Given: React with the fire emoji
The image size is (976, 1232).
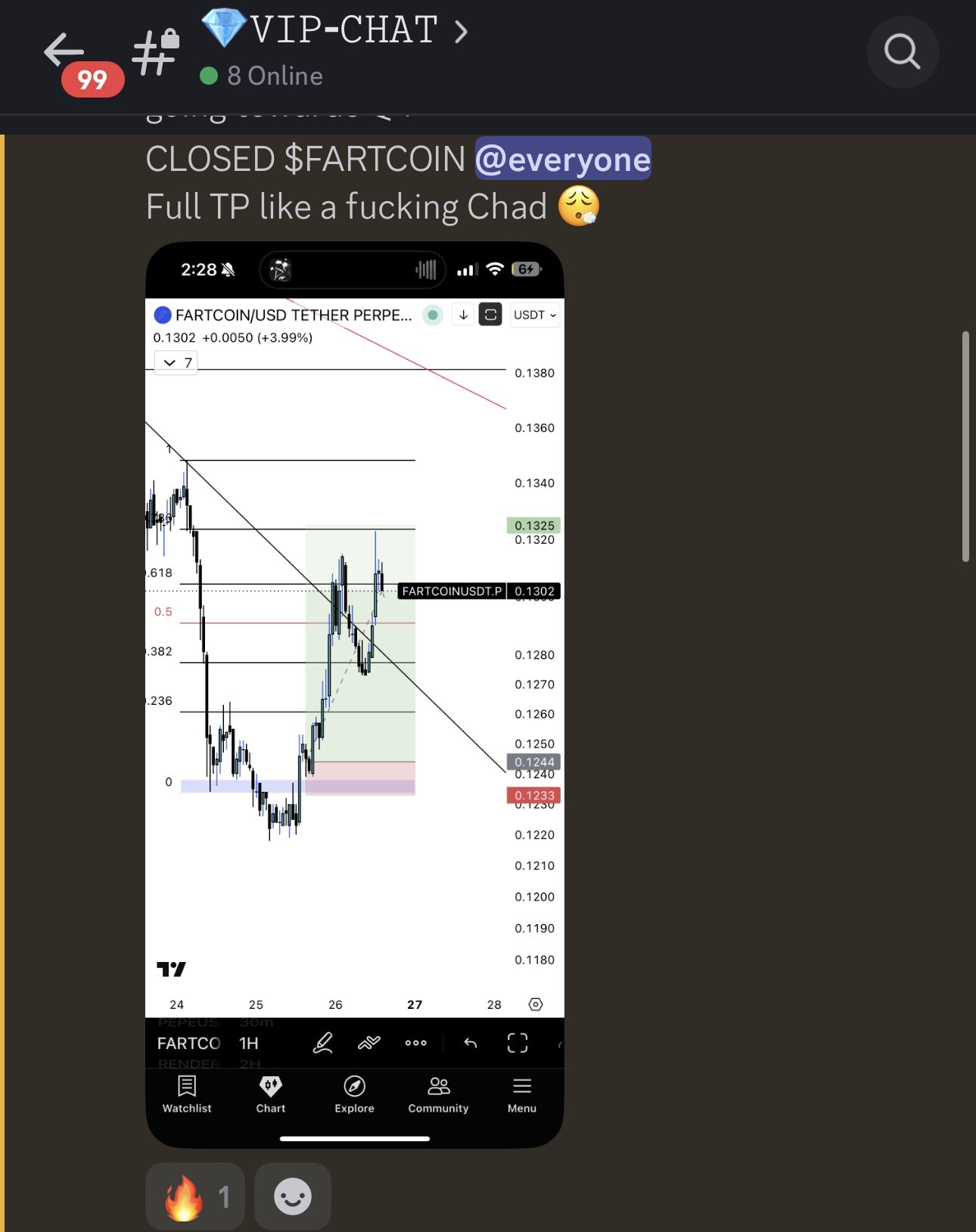Looking at the screenshot, I should click(x=195, y=1196).
